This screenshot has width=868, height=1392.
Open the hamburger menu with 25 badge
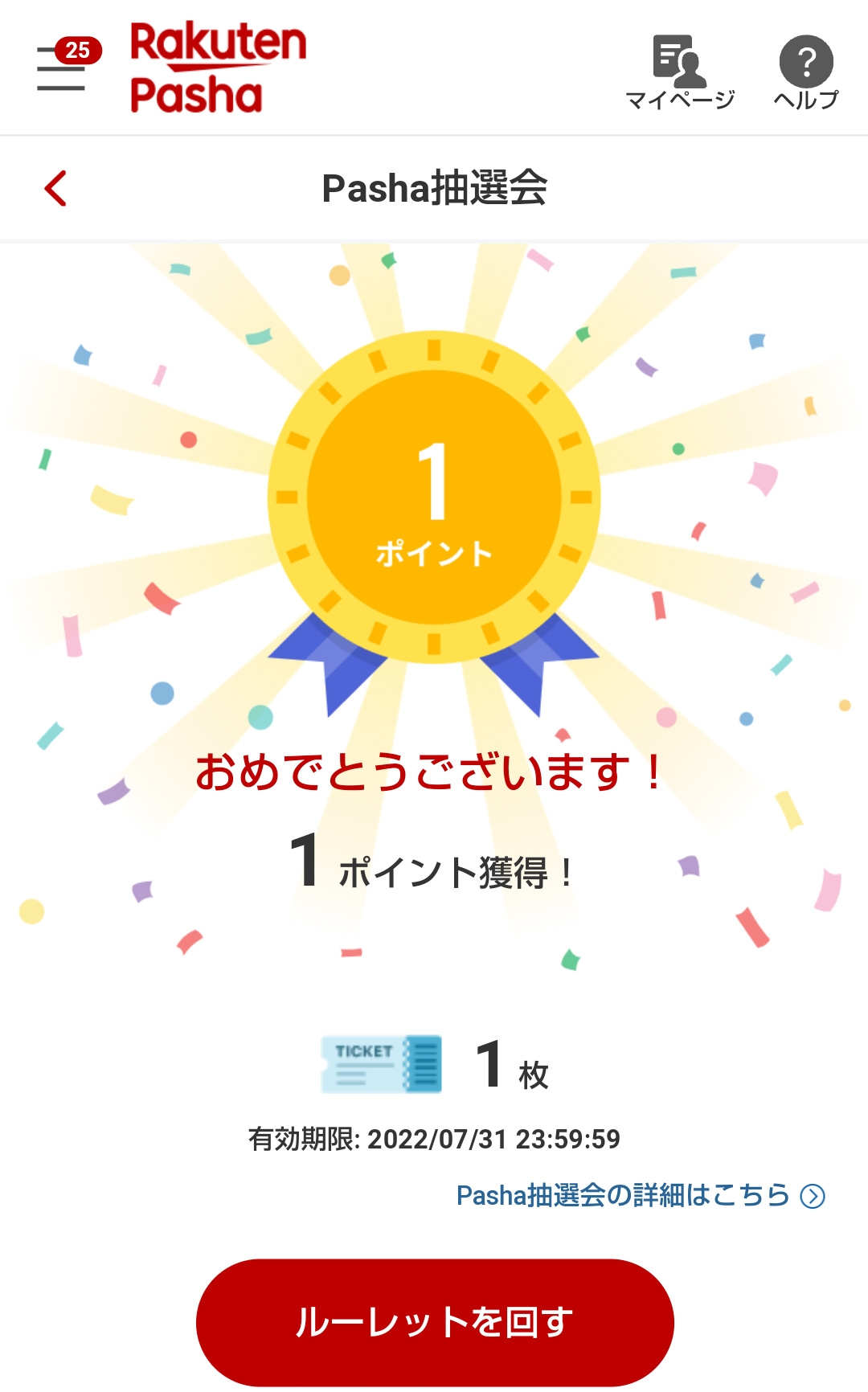[62, 69]
